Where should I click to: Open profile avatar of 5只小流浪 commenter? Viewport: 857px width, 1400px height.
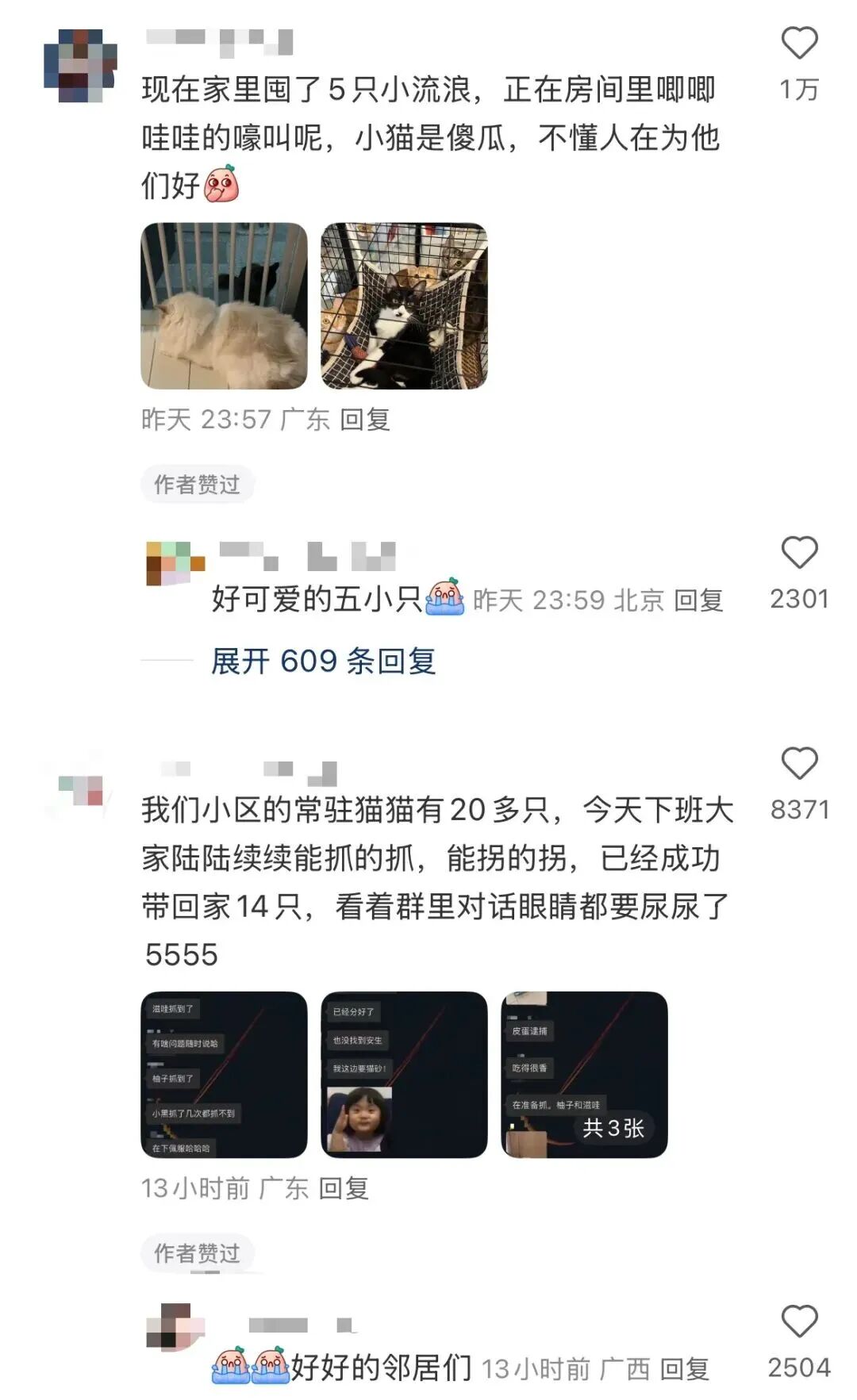click(80, 66)
